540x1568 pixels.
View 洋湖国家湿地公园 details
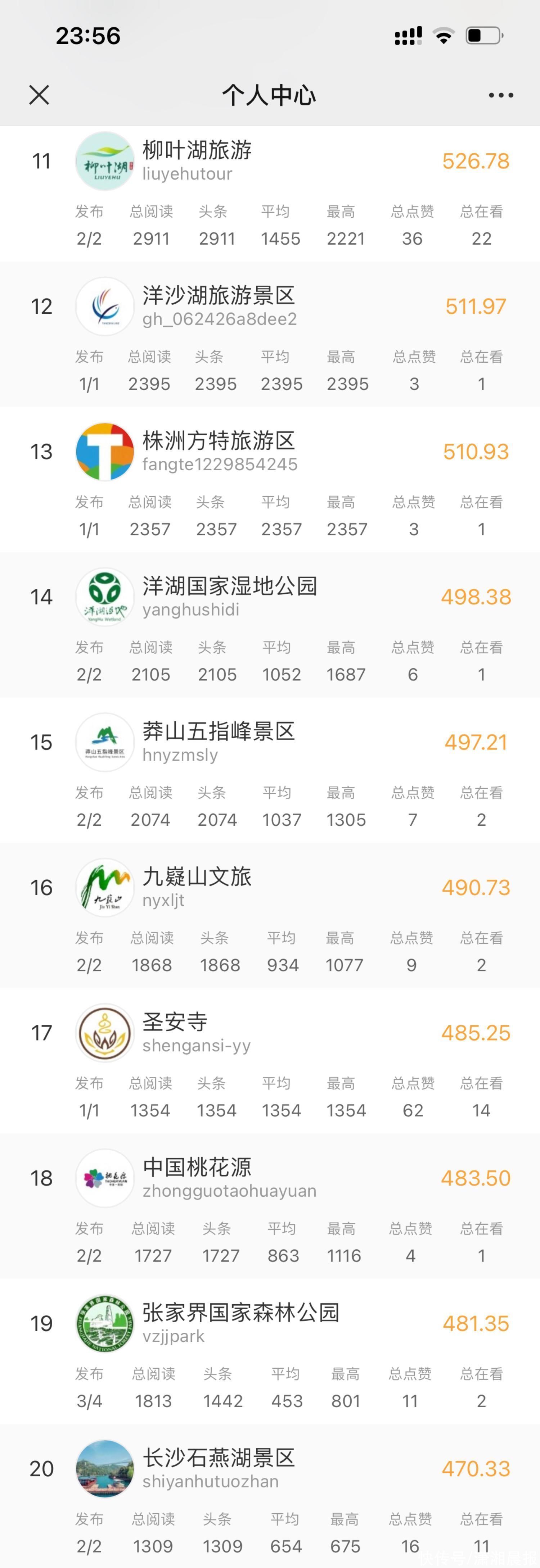coord(230,586)
